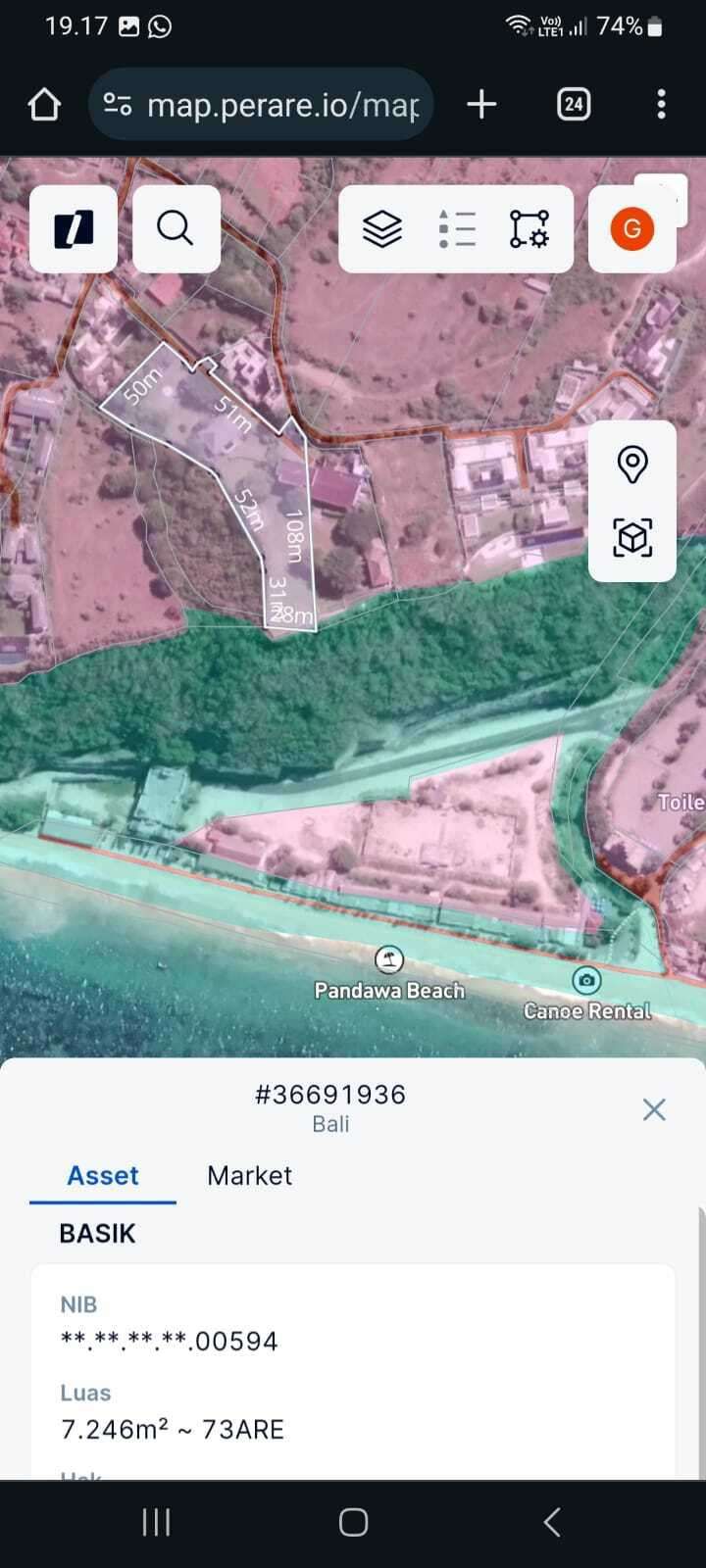The height and width of the screenshot is (1568, 706).
Task: Activate the 3D cube view button
Action: coord(632,537)
